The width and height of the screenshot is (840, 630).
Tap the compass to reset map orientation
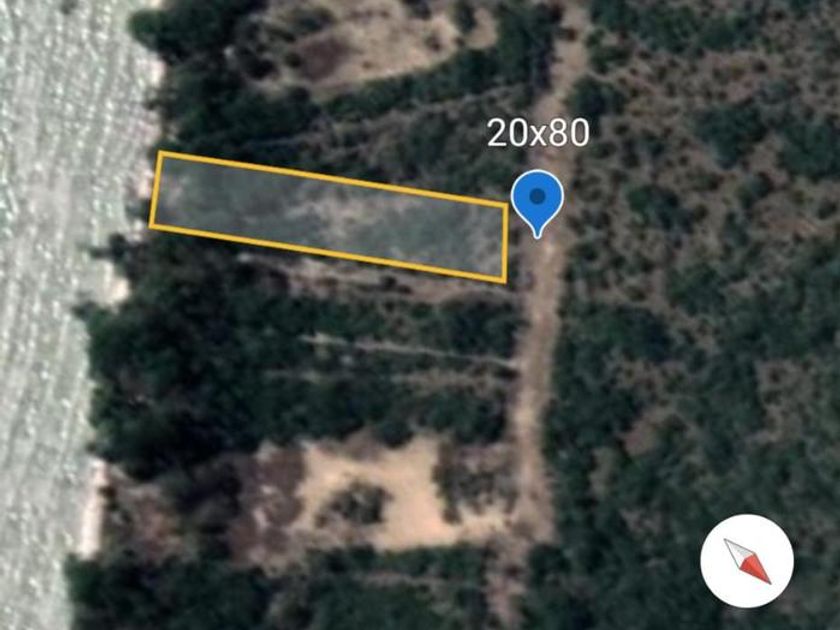(x=747, y=561)
